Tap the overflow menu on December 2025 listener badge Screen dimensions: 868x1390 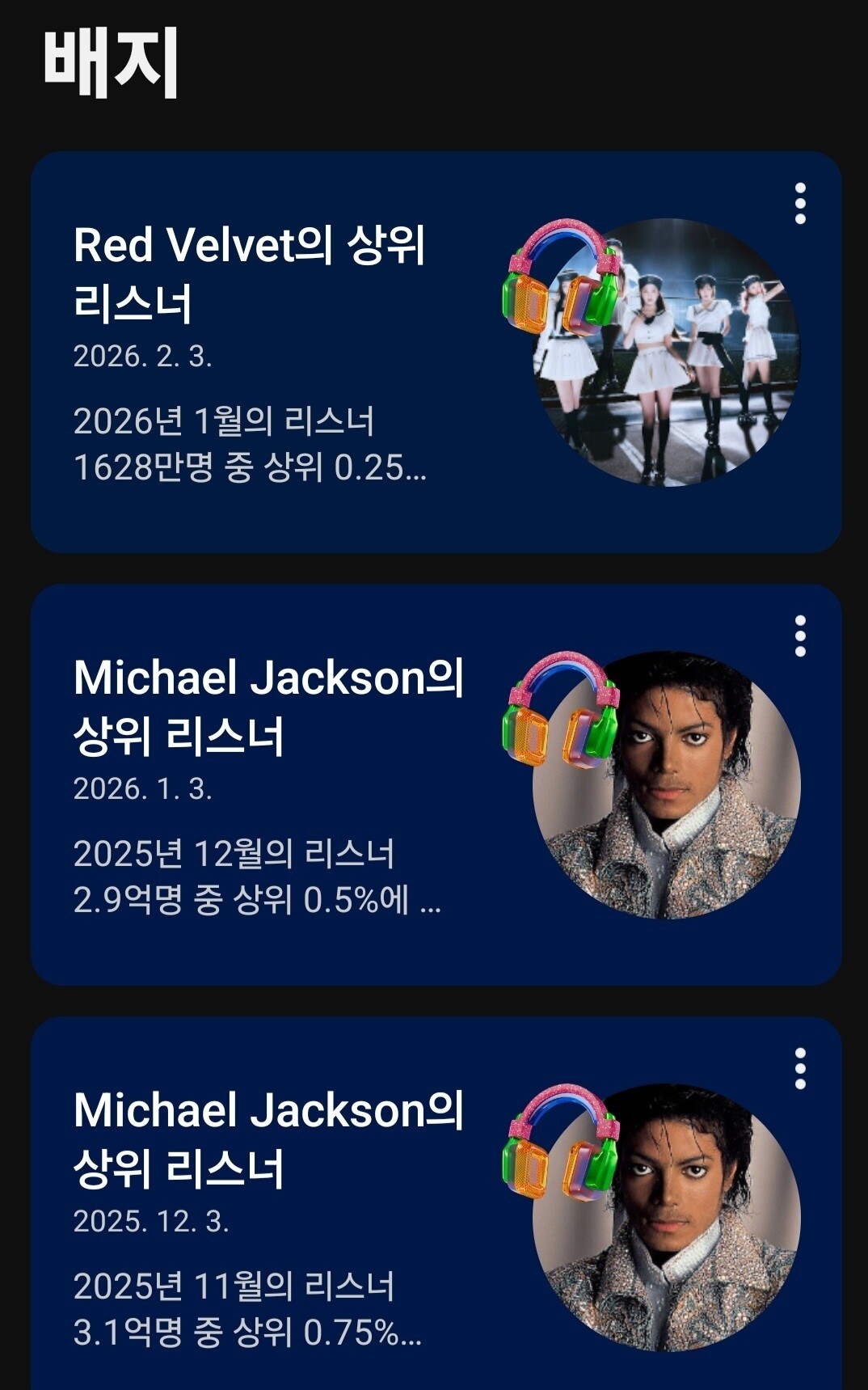[x=799, y=636]
